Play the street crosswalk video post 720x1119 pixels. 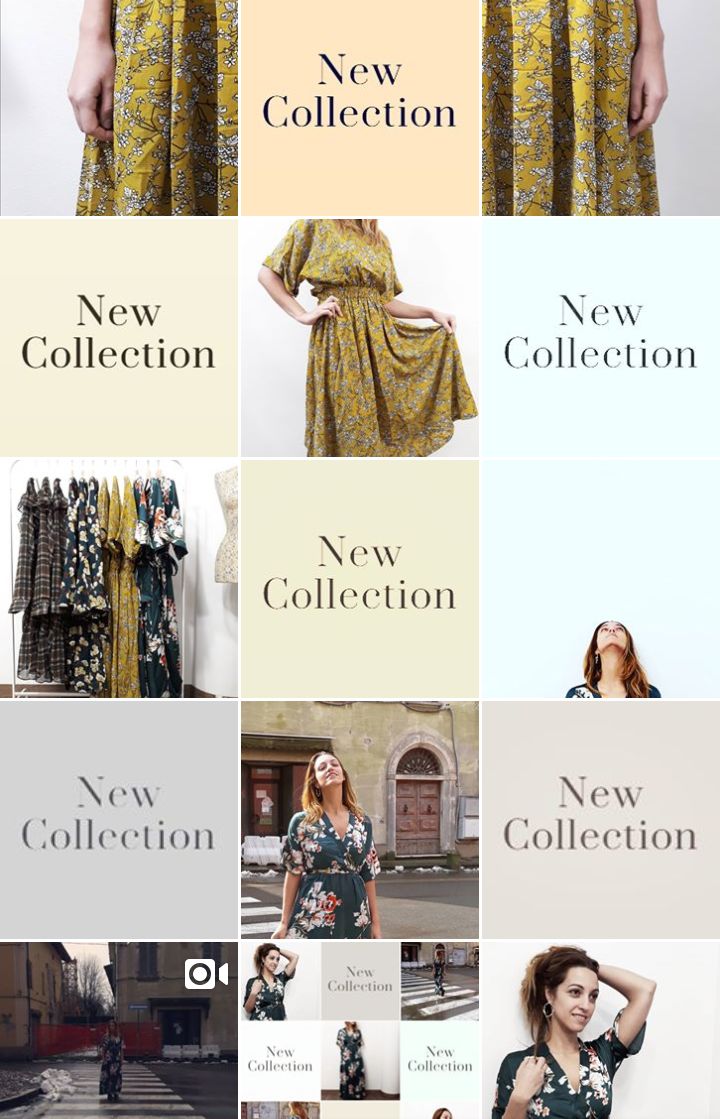pyautogui.click(x=119, y=1030)
